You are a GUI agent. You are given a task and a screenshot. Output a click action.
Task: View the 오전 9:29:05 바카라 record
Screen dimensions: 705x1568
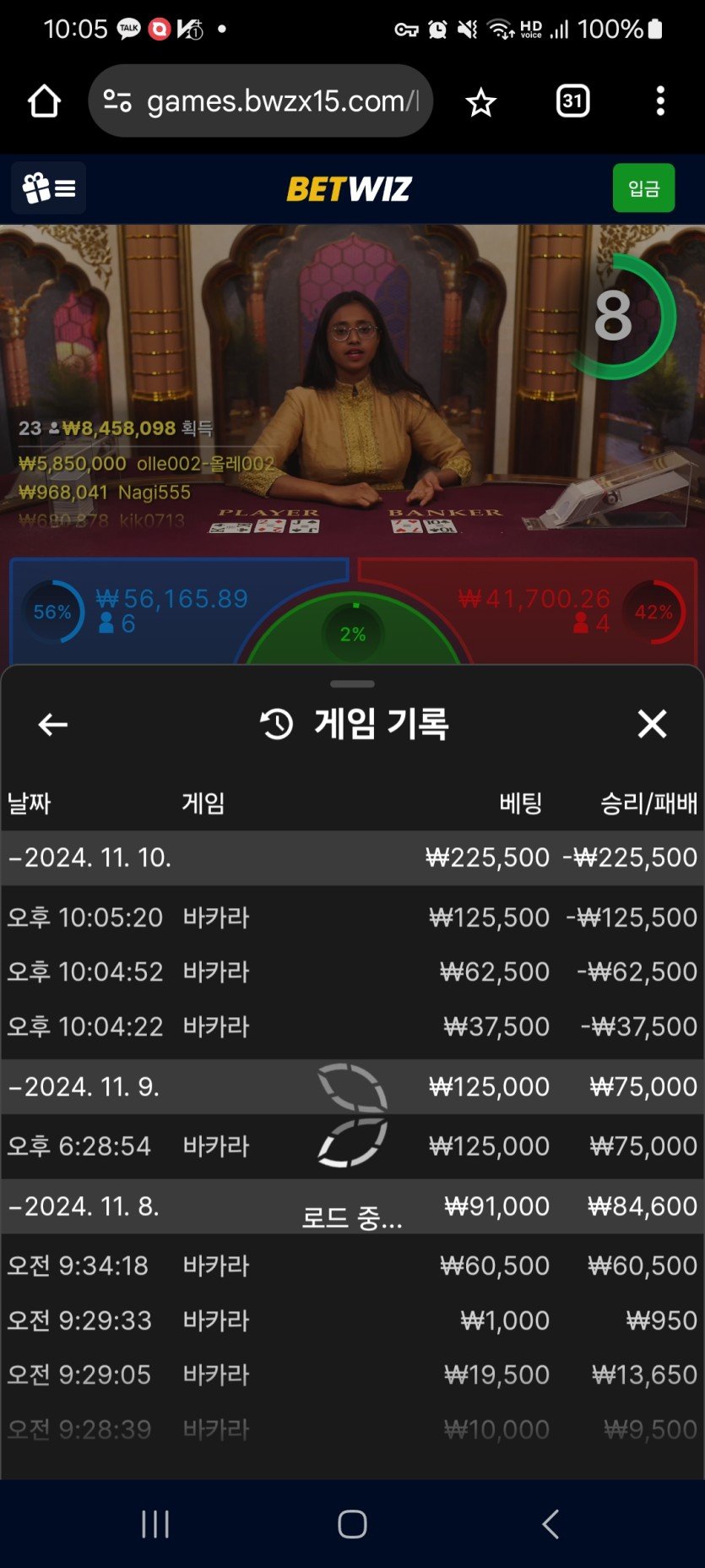click(351, 1375)
